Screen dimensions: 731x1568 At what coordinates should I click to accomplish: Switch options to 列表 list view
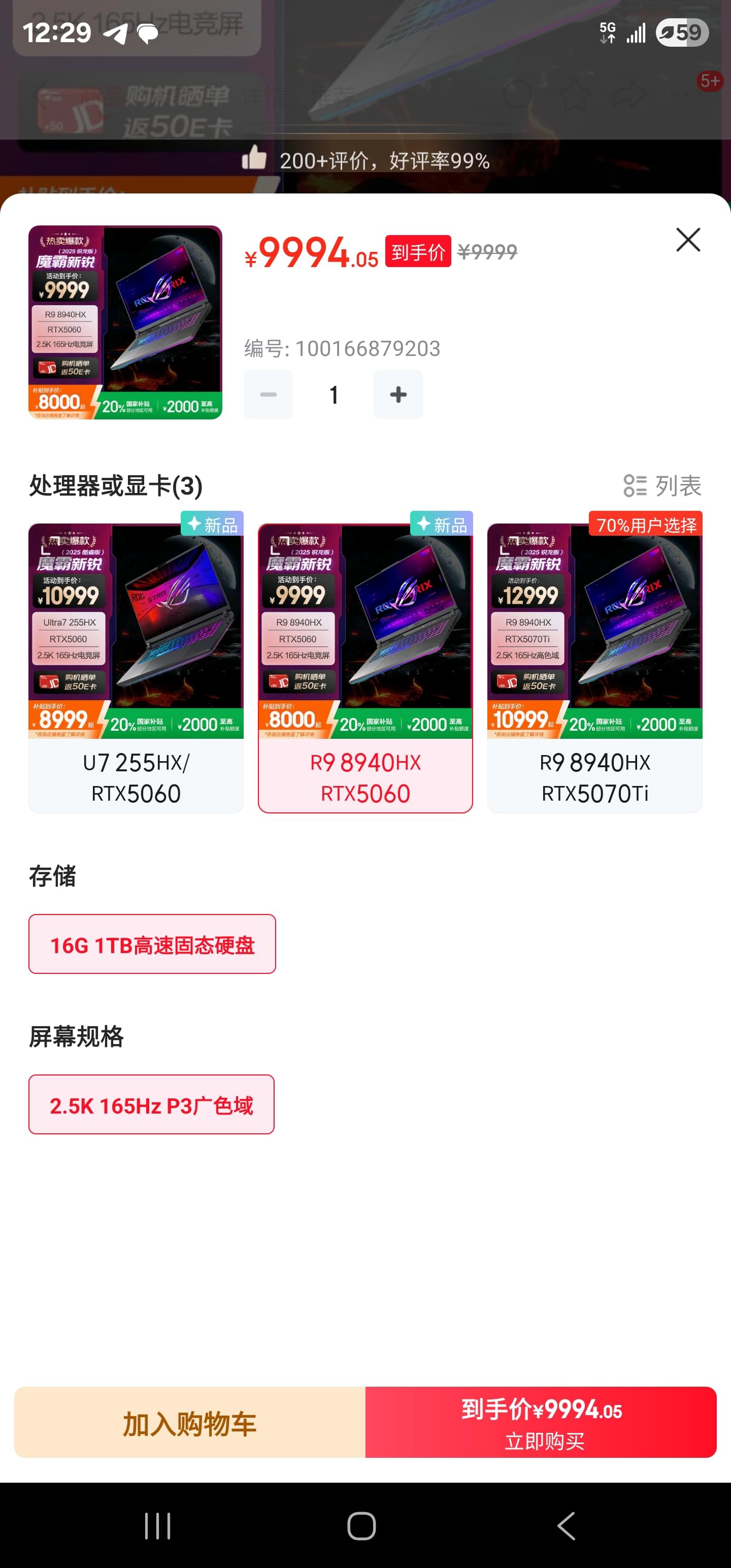point(662,486)
